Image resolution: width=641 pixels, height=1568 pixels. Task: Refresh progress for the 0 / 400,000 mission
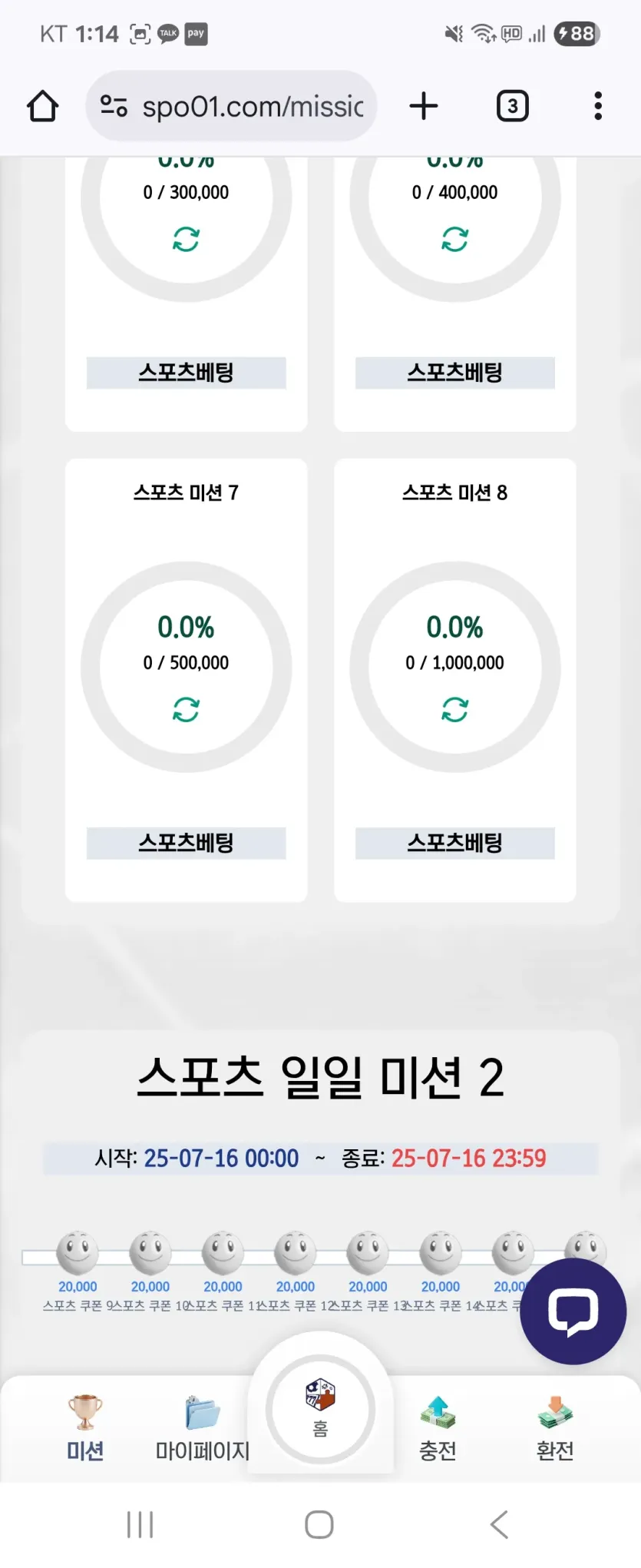click(x=454, y=240)
